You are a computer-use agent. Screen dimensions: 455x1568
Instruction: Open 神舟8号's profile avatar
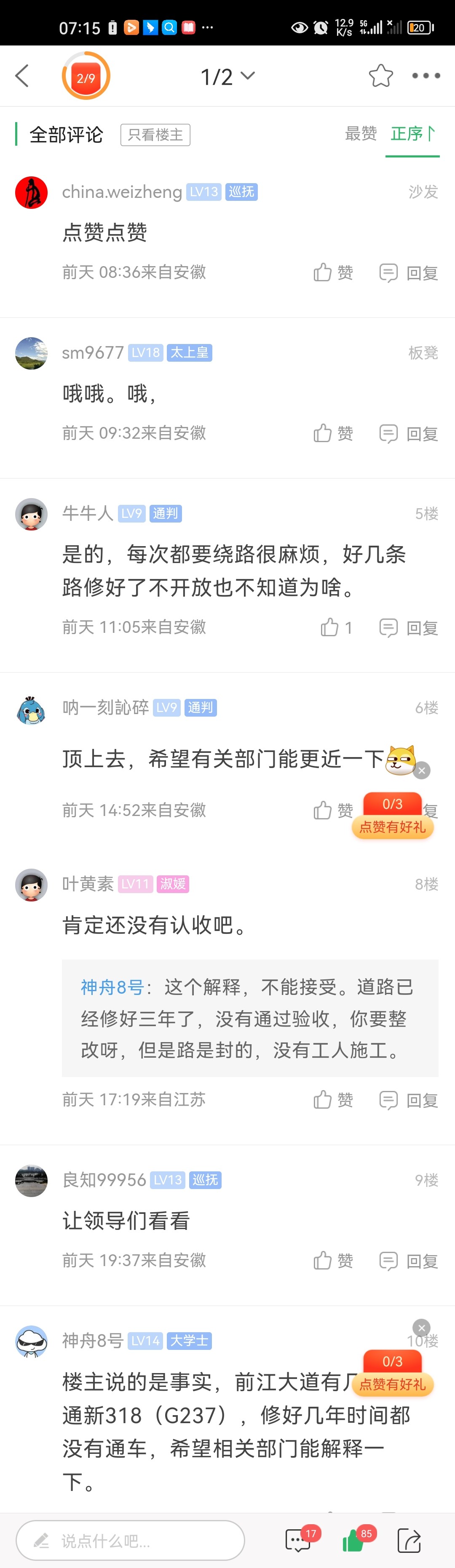coord(32,1340)
